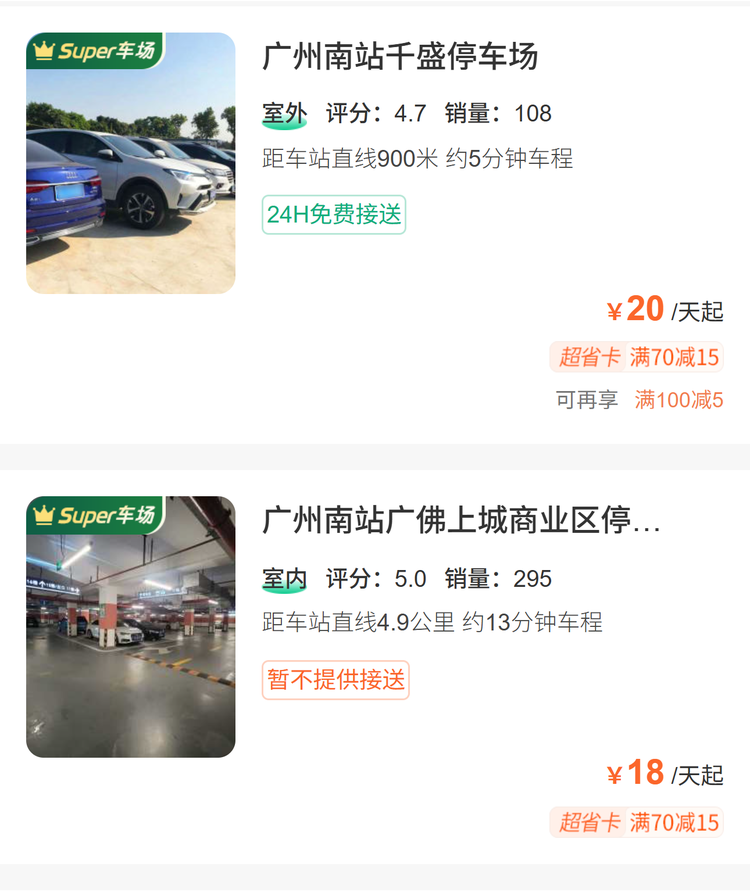
Task: Open the 广州南站广佛上城商业区停 parking card
Action: (x=461, y=521)
